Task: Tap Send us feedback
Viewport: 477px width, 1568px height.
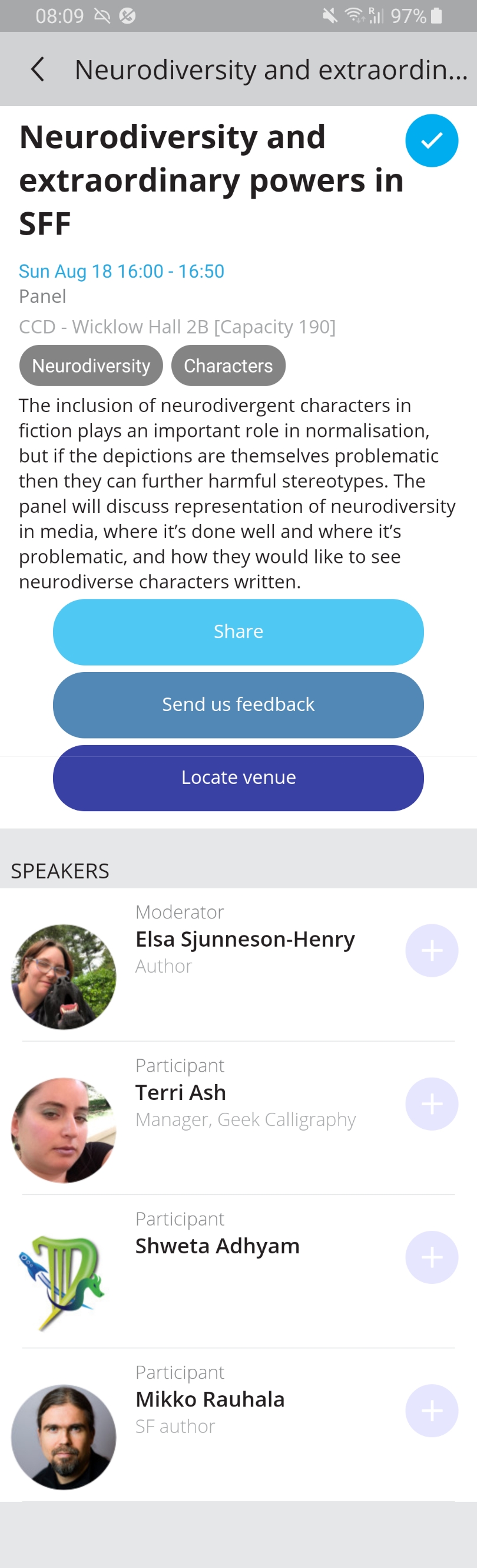Action: 238,704
